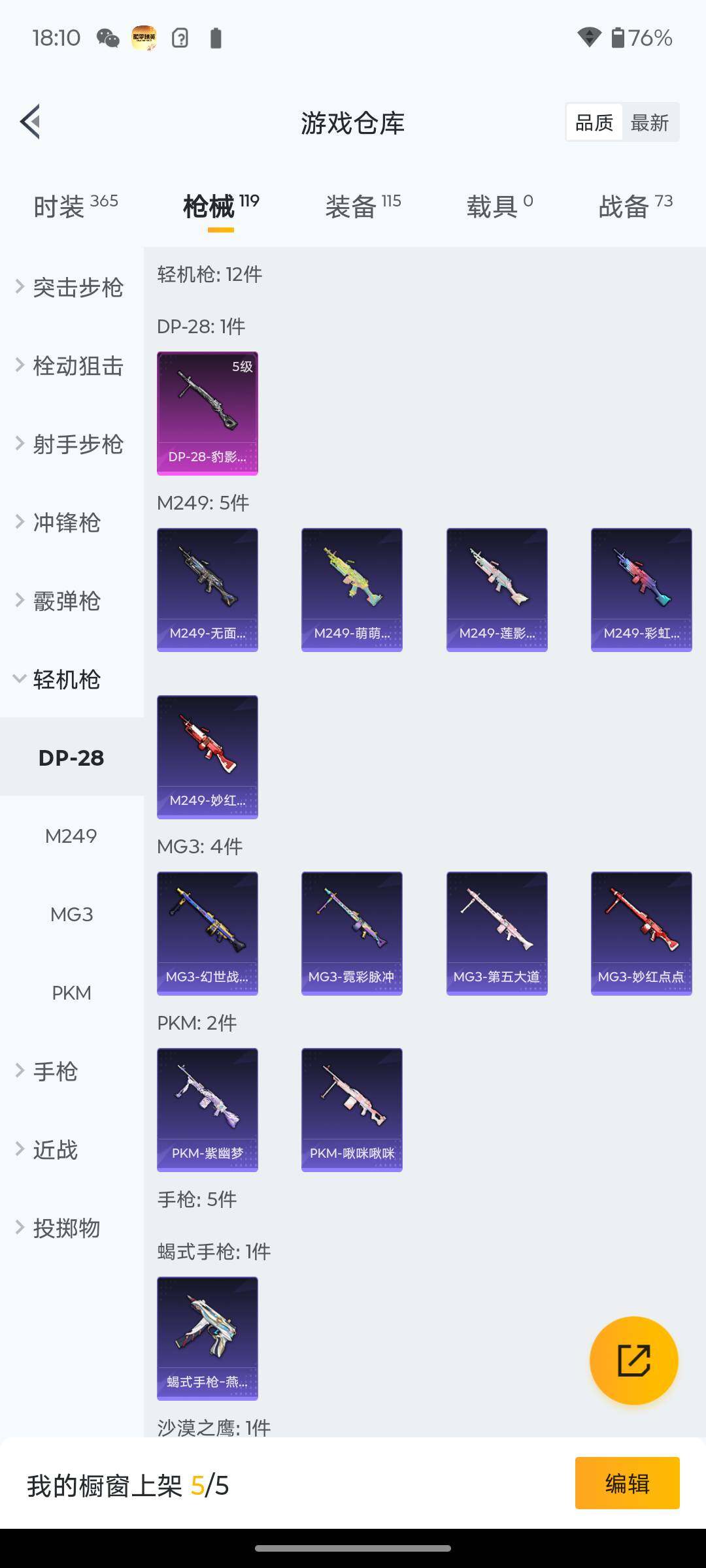Open the M249-萌萌 skin tile
Image resolution: width=706 pixels, height=1568 pixels.
pos(352,589)
